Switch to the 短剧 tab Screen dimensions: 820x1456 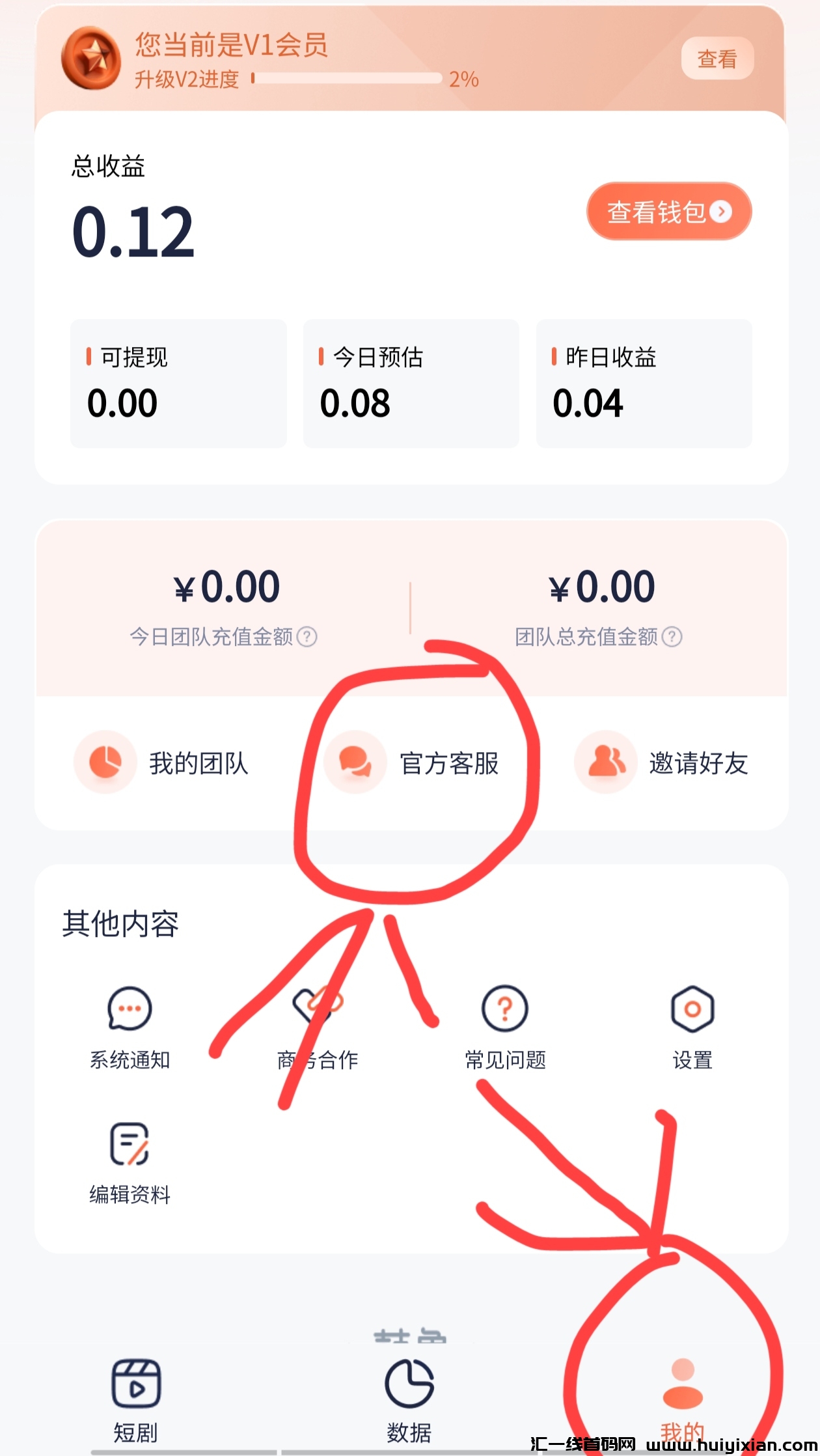137,1393
